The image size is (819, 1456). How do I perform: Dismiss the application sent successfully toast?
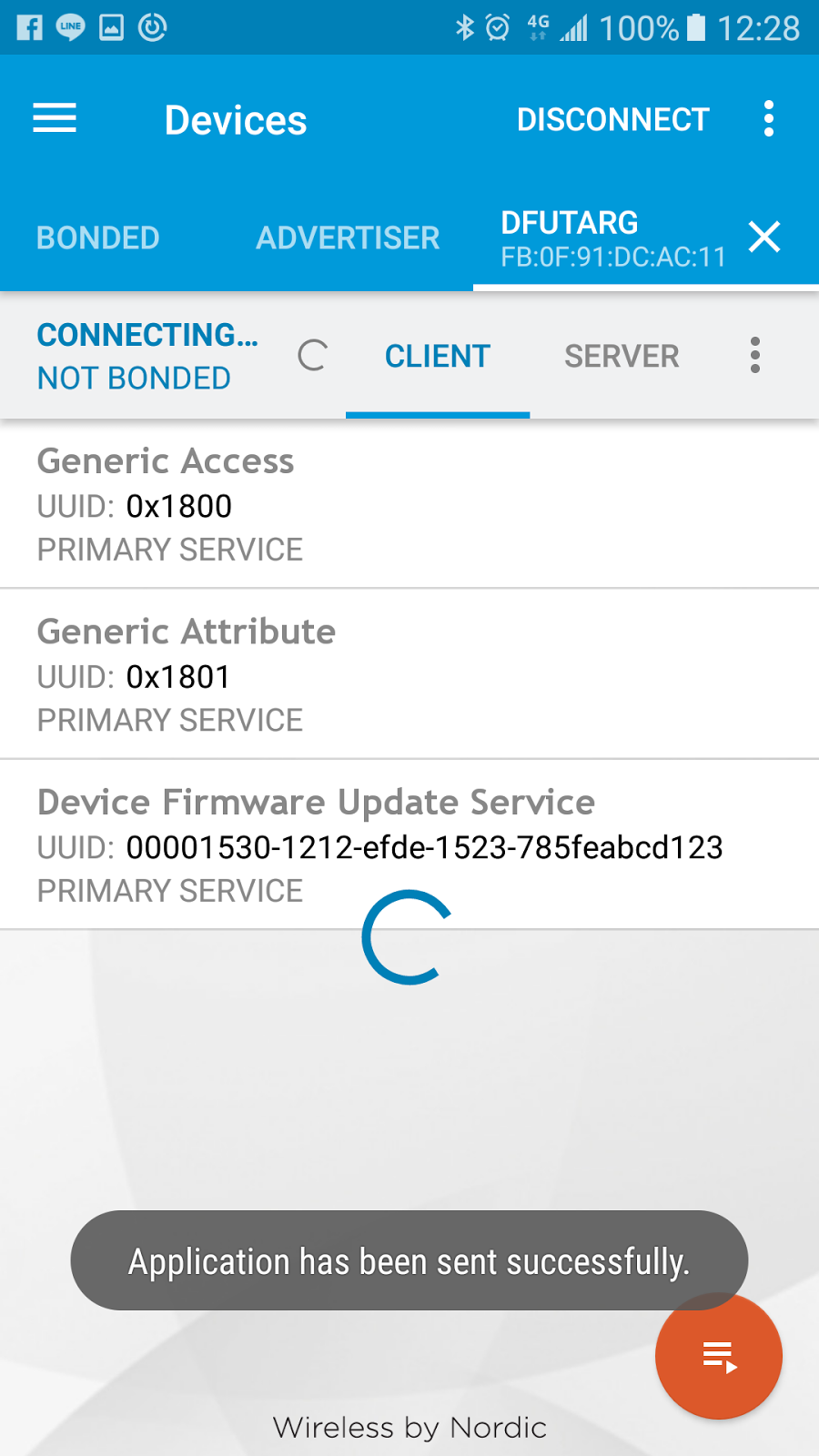tap(409, 1260)
